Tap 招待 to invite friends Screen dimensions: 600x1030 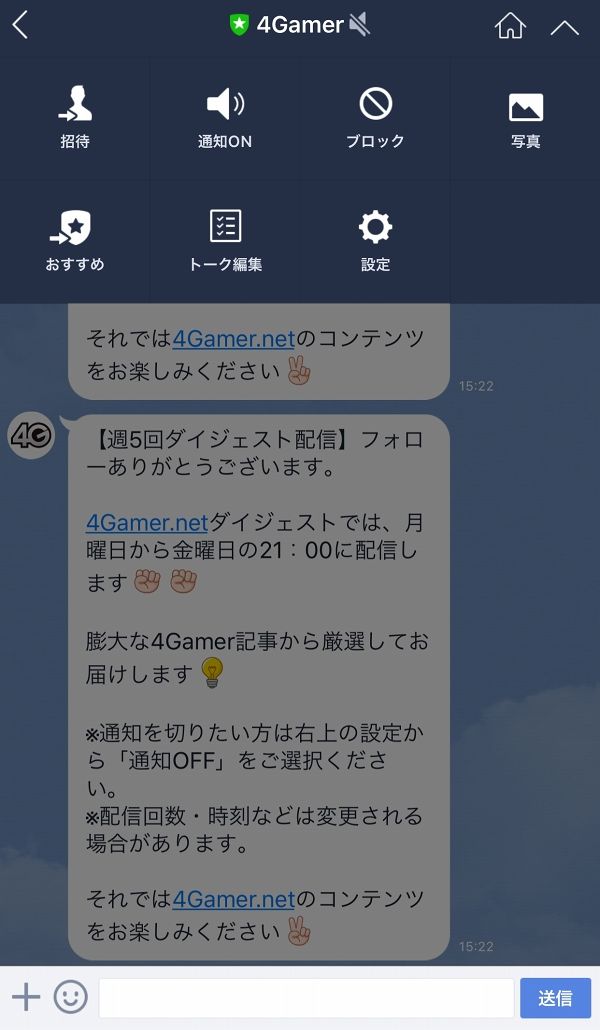[x=75, y=119]
